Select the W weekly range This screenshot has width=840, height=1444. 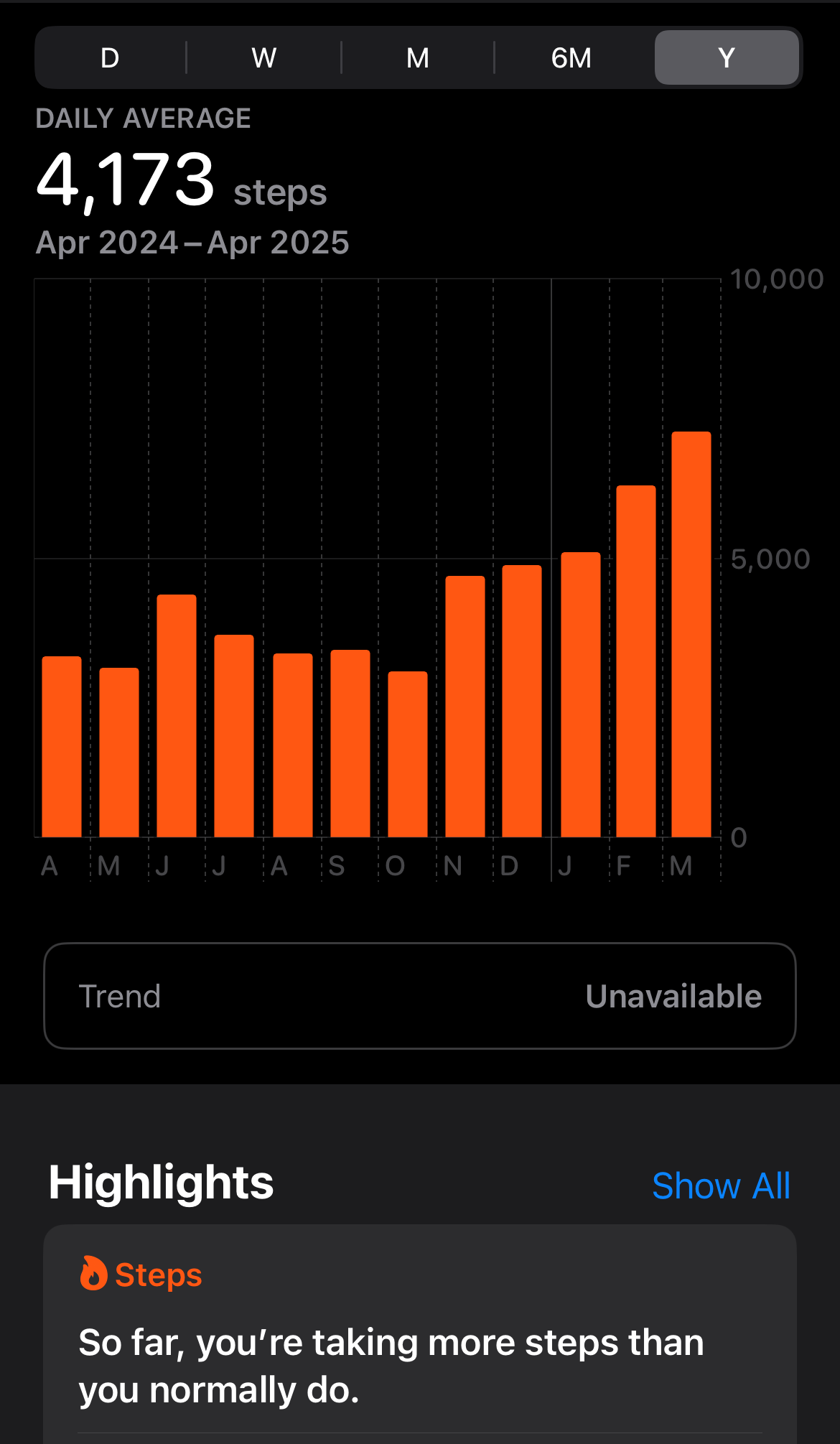click(x=264, y=57)
